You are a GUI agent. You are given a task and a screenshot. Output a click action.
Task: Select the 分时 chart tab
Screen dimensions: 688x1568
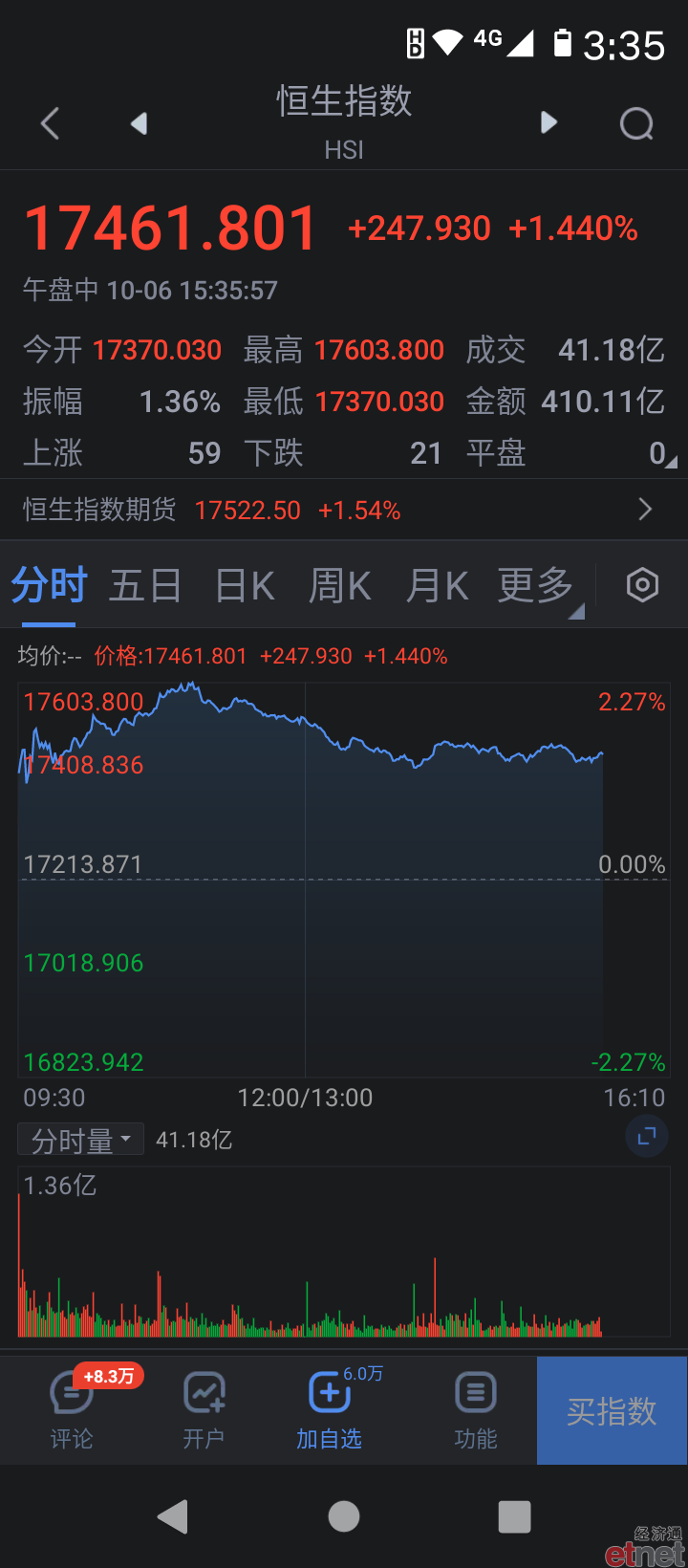(49, 585)
